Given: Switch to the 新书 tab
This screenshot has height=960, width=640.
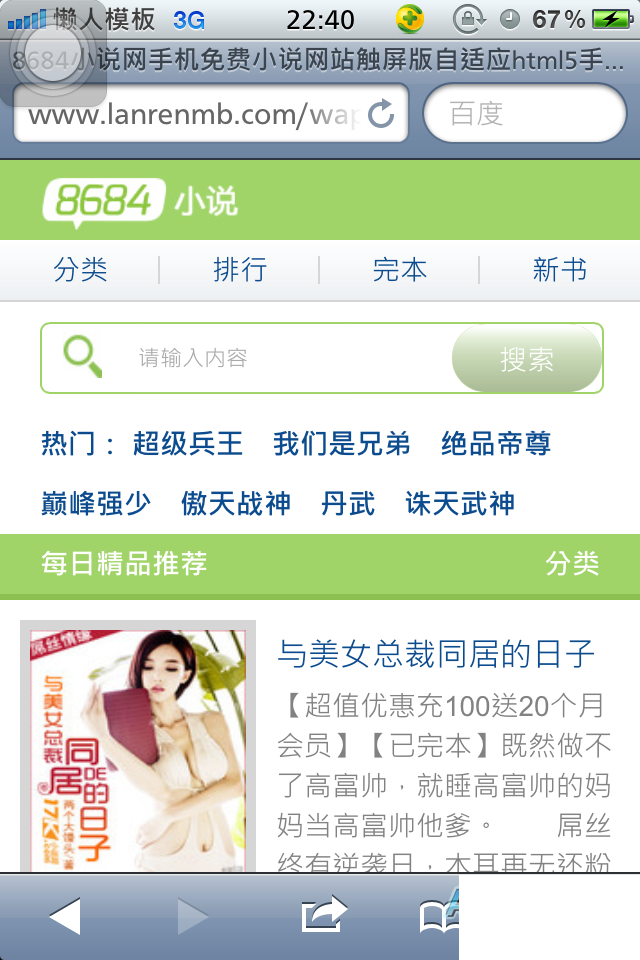Looking at the screenshot, I should 560,270.
